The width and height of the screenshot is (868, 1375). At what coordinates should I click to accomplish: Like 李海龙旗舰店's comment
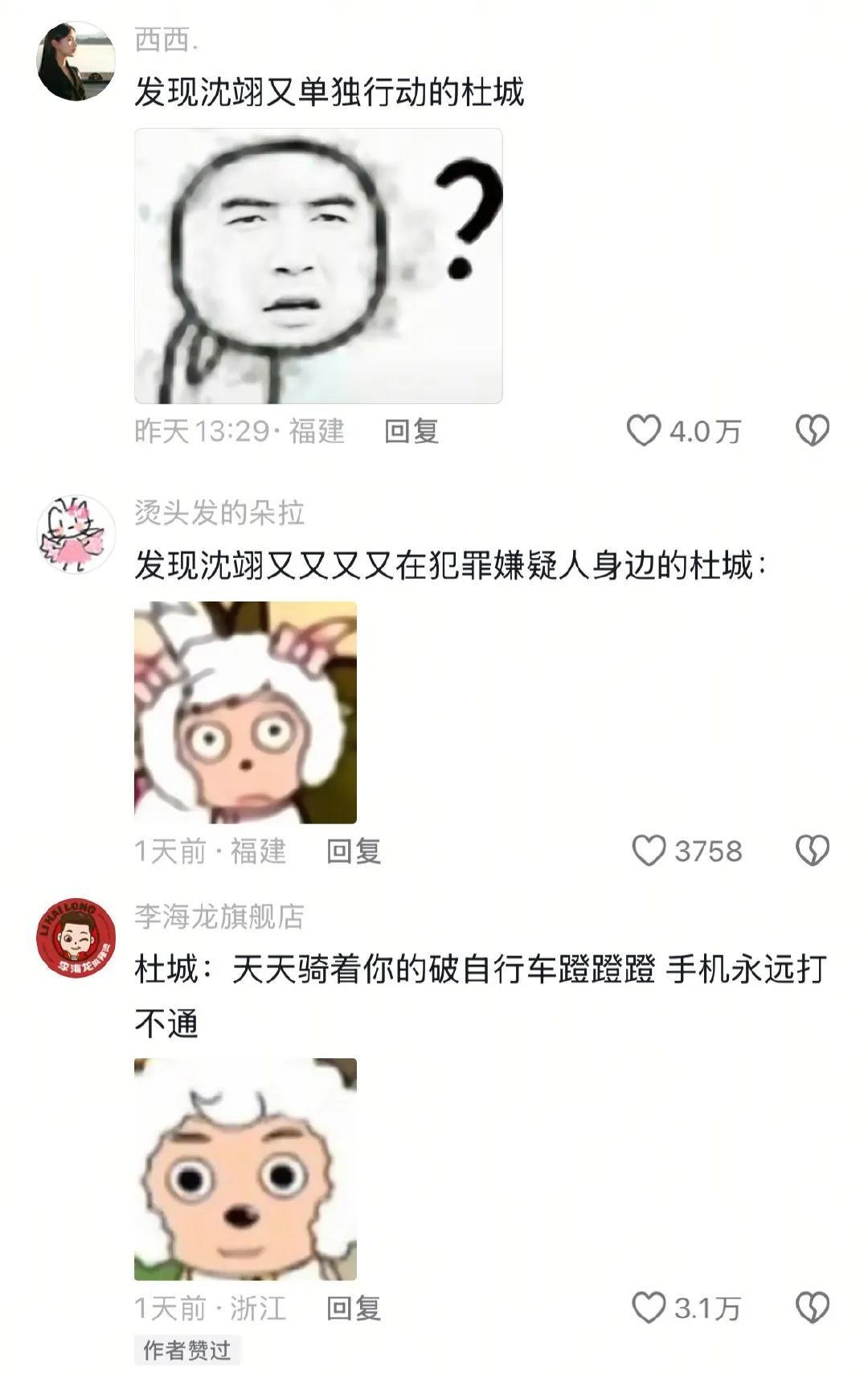click(649, 1307)
